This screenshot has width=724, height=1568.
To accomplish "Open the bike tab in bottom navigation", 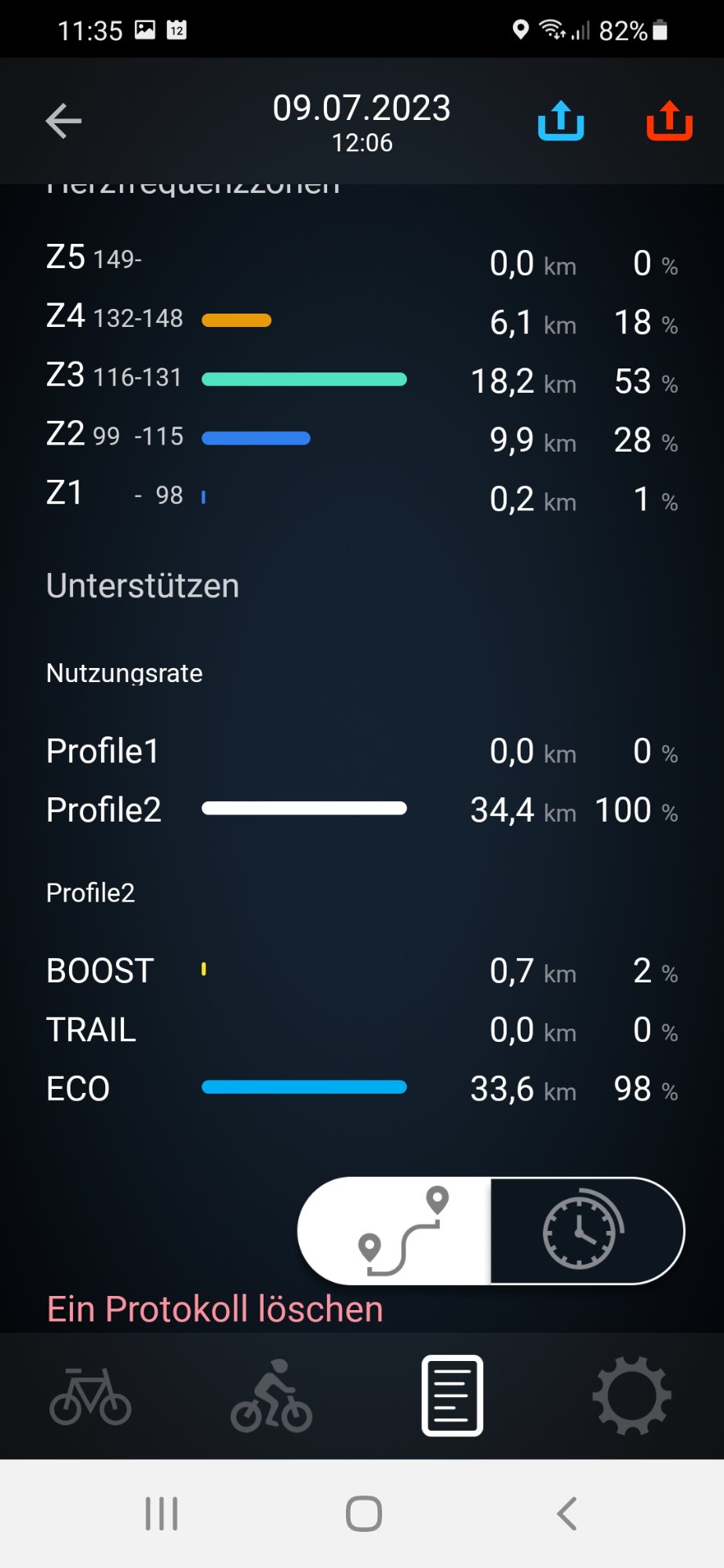I will point(90,1396).
